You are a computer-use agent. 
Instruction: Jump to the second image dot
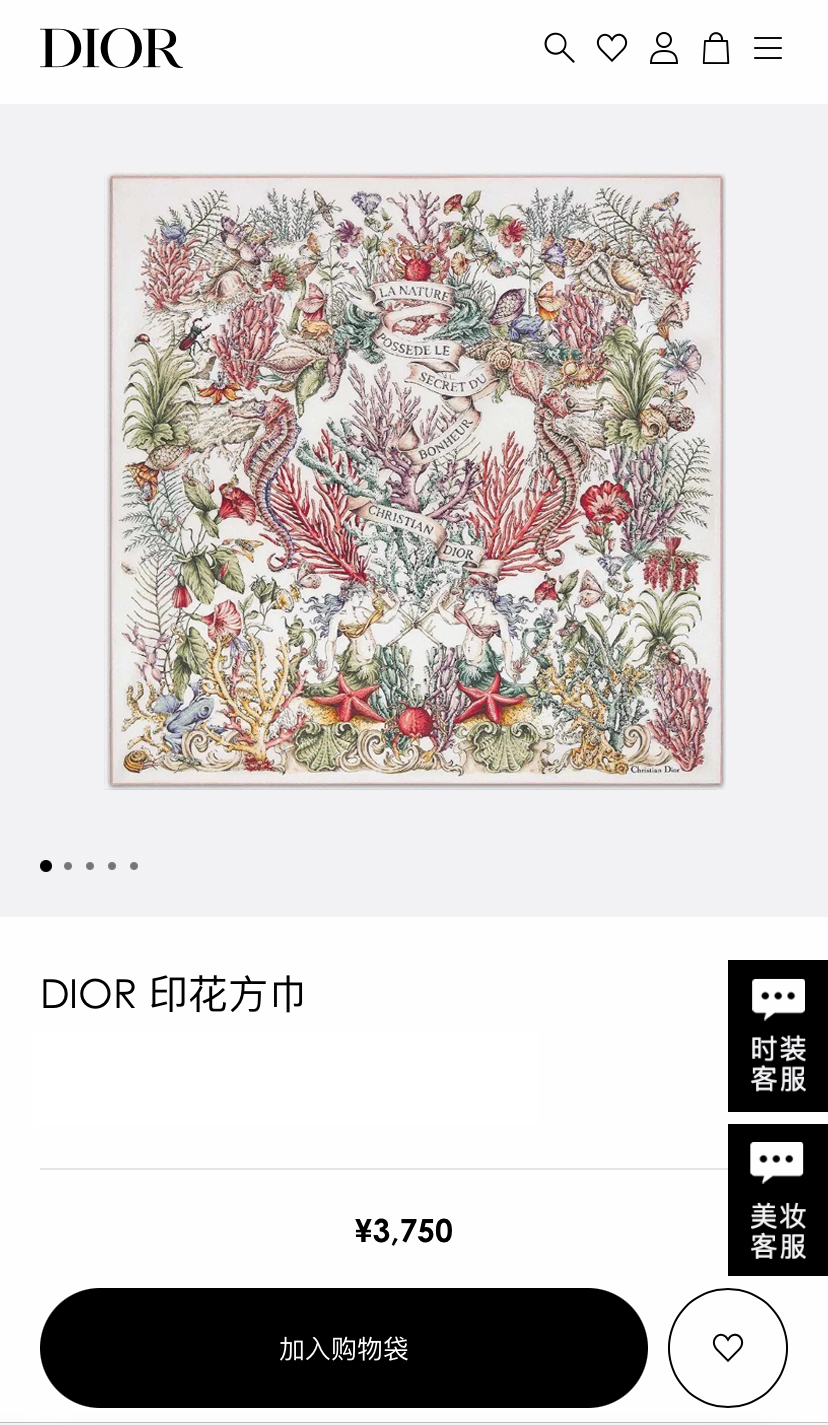pyautogui.click(x=68, y=866)
